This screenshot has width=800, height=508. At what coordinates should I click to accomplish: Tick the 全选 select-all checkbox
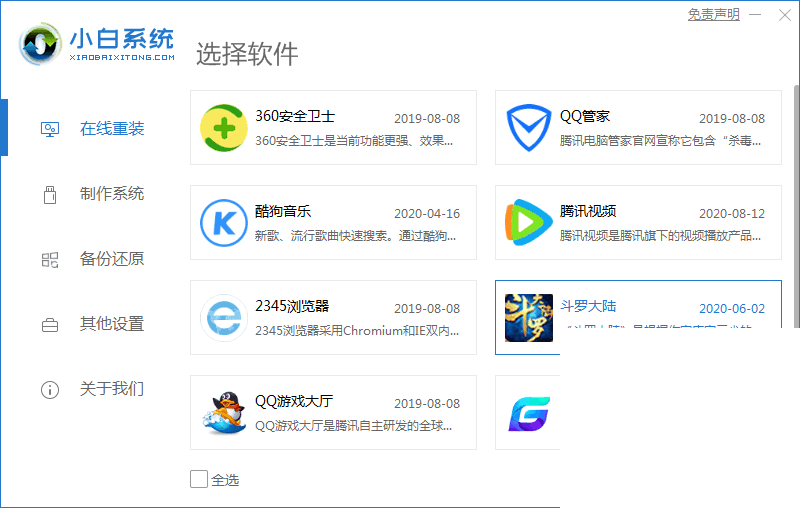pos(199,479)
